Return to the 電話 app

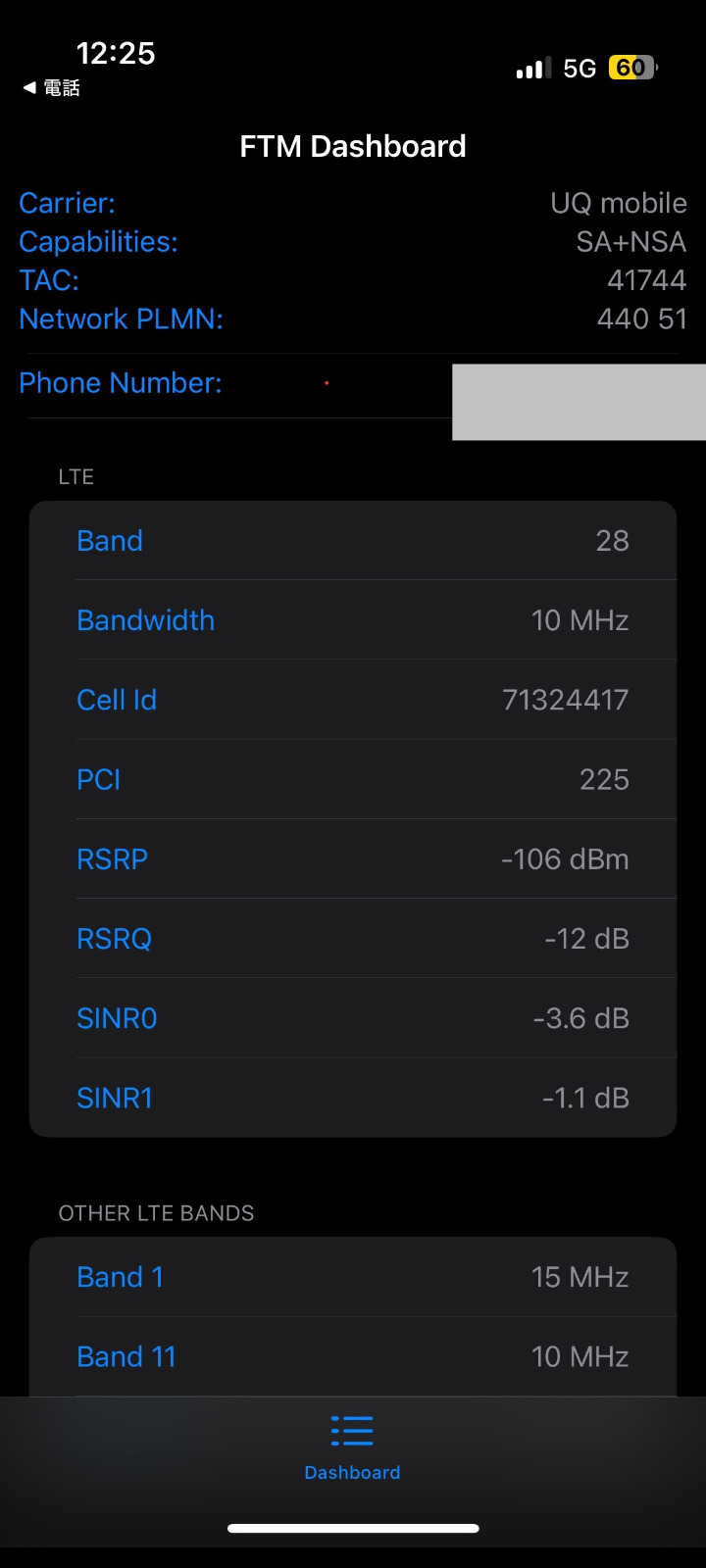tap(52, 88)
